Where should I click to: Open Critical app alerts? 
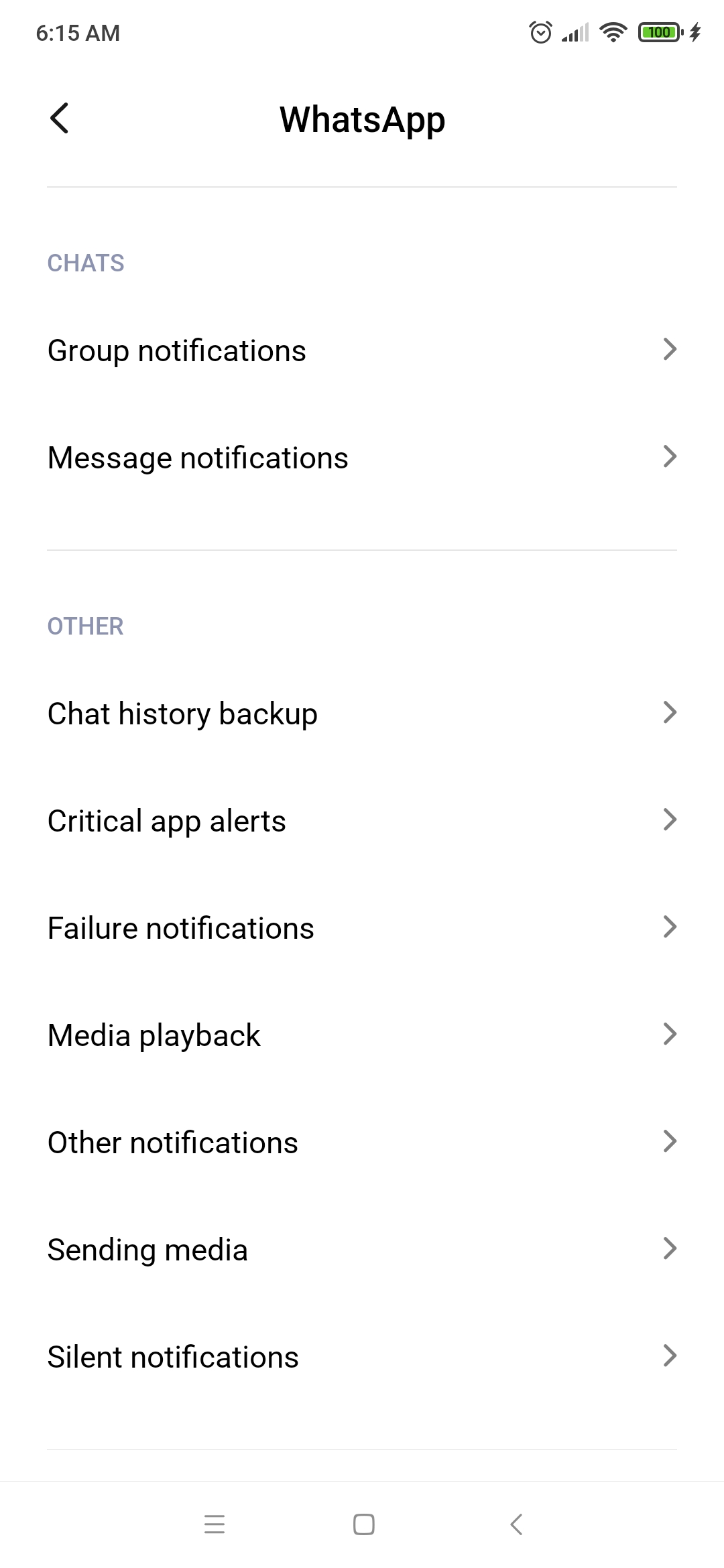[362, 821]
